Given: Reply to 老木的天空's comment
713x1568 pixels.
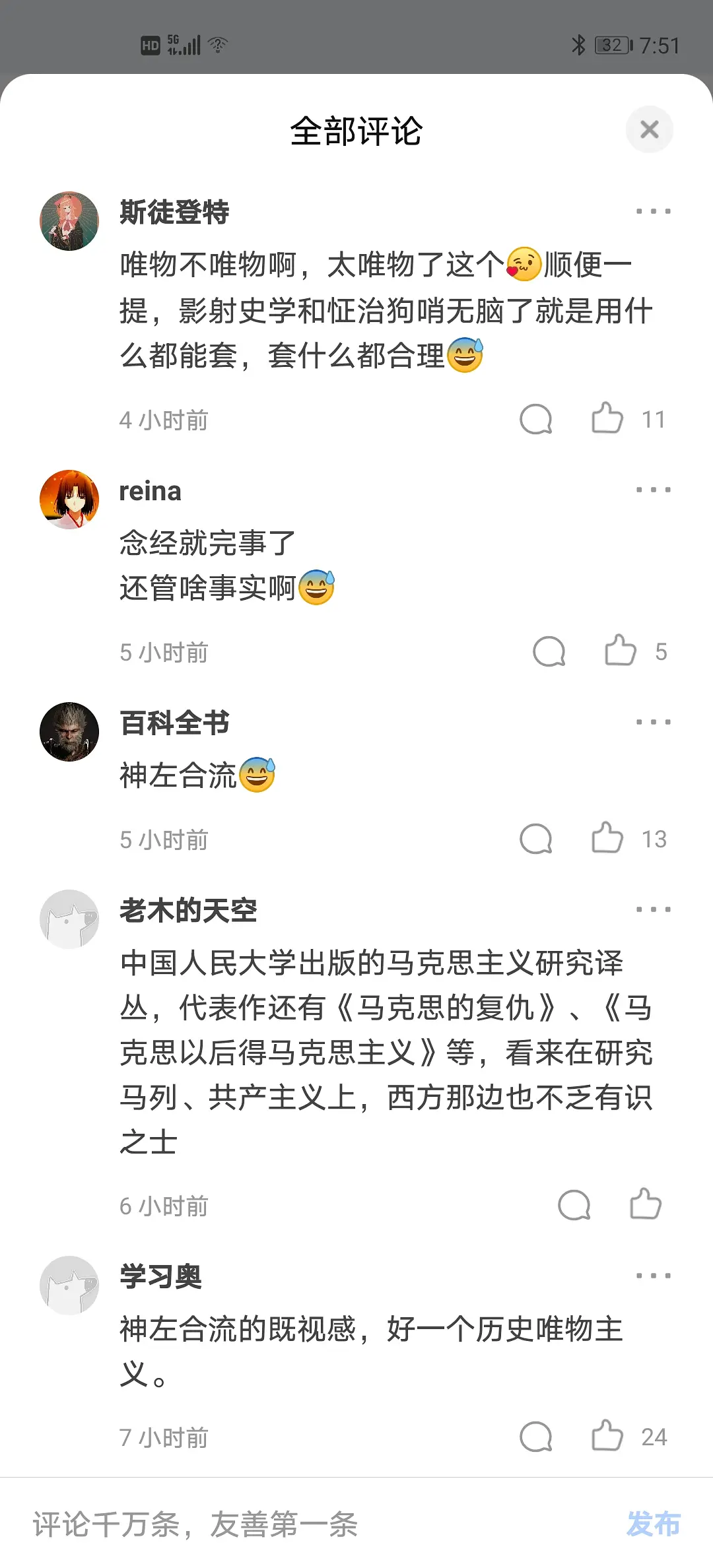Looking at the screenshot, I should click(x=574, y=1205).
